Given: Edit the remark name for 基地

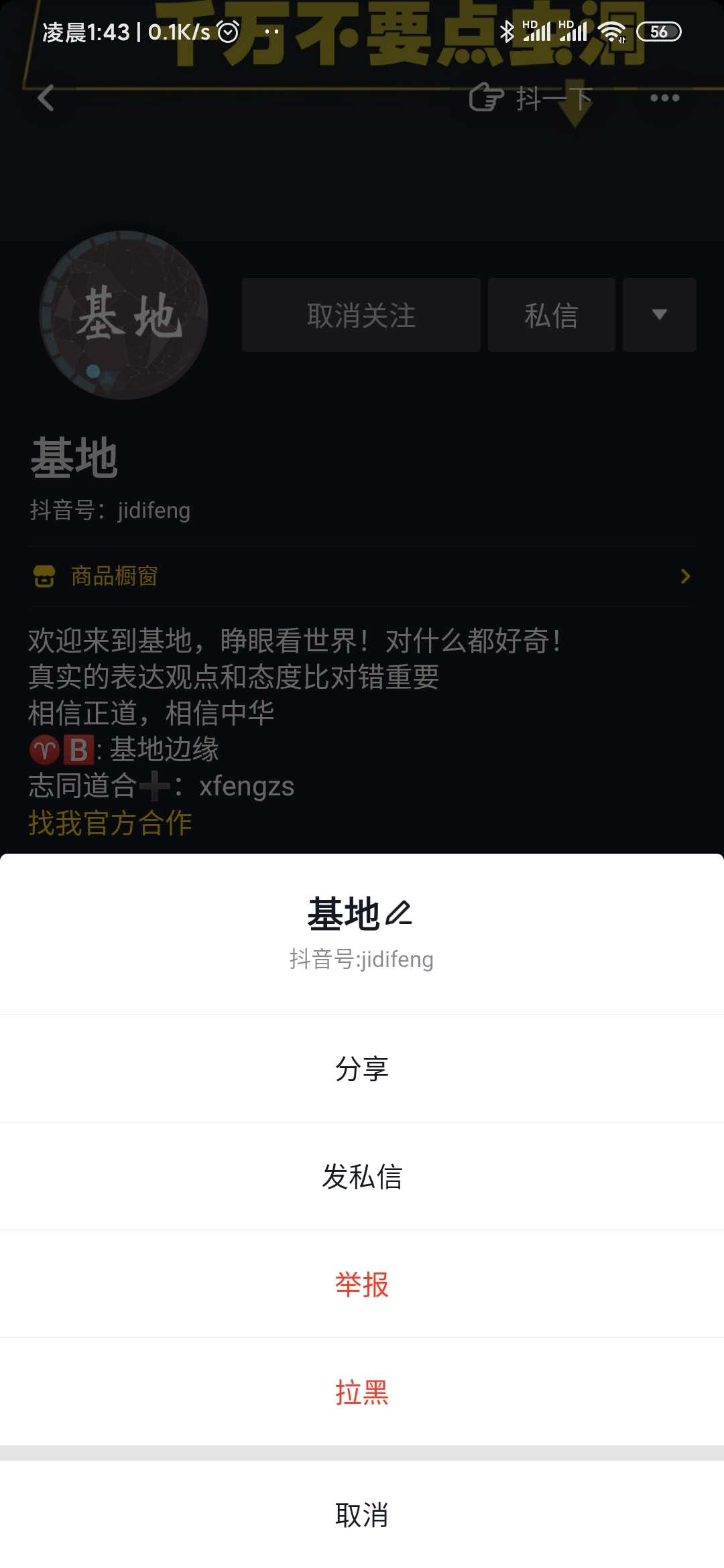Looking at the screenshot, I should (400, 914).
